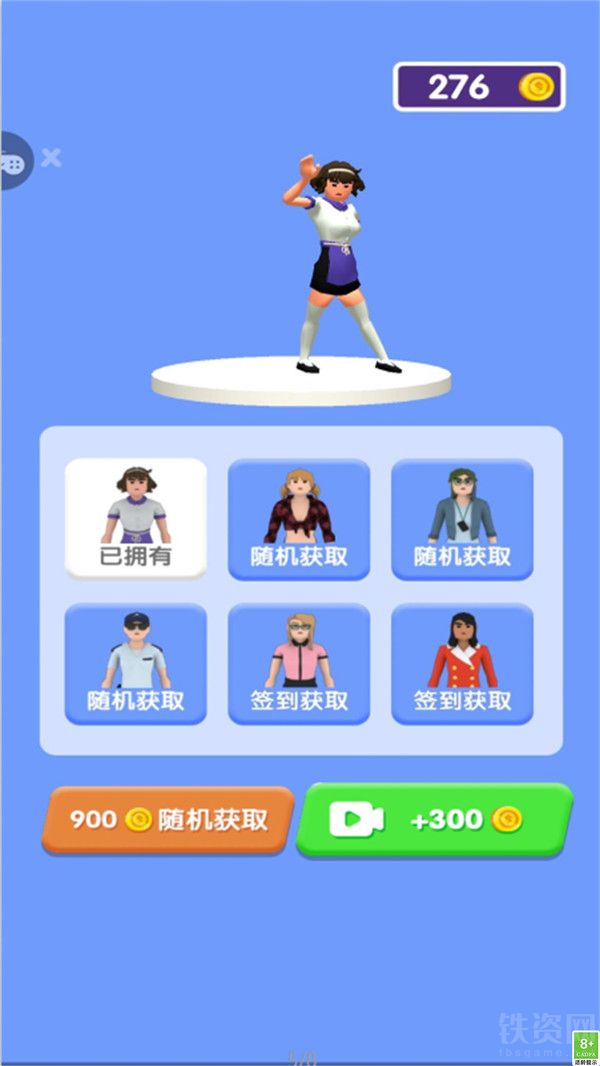This screenshot has width=600, height=1066.
Task: Watch video ad for +300 coins
Action: point(435,820)
